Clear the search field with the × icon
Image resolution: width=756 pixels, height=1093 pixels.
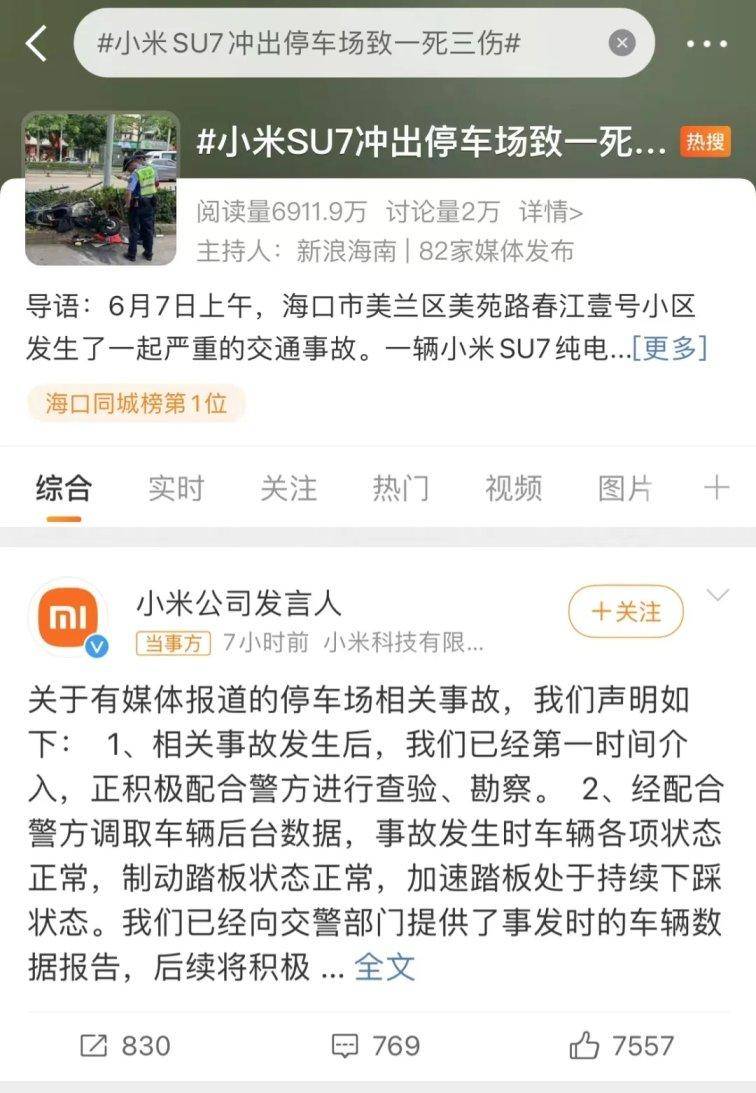[x=620, y=41]
